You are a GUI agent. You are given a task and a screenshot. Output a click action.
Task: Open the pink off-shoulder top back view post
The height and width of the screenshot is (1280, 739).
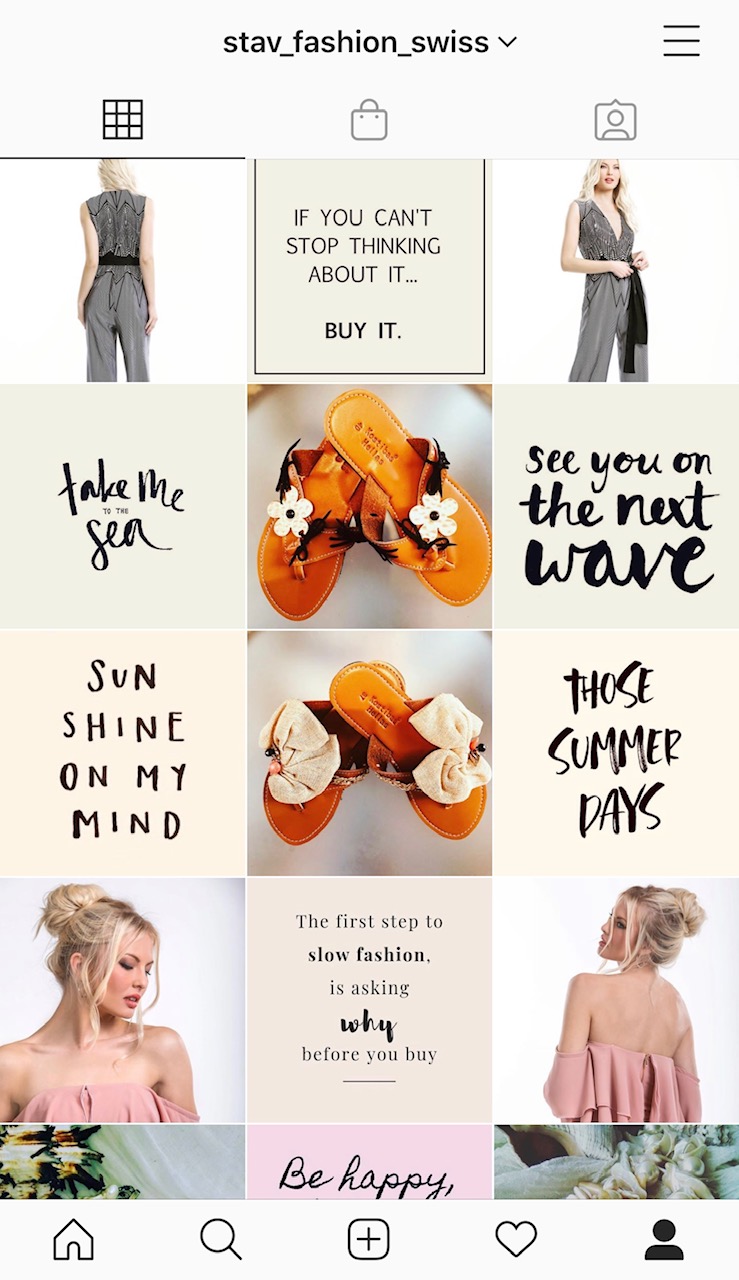pyautogui.click(x=616, y=1000)
